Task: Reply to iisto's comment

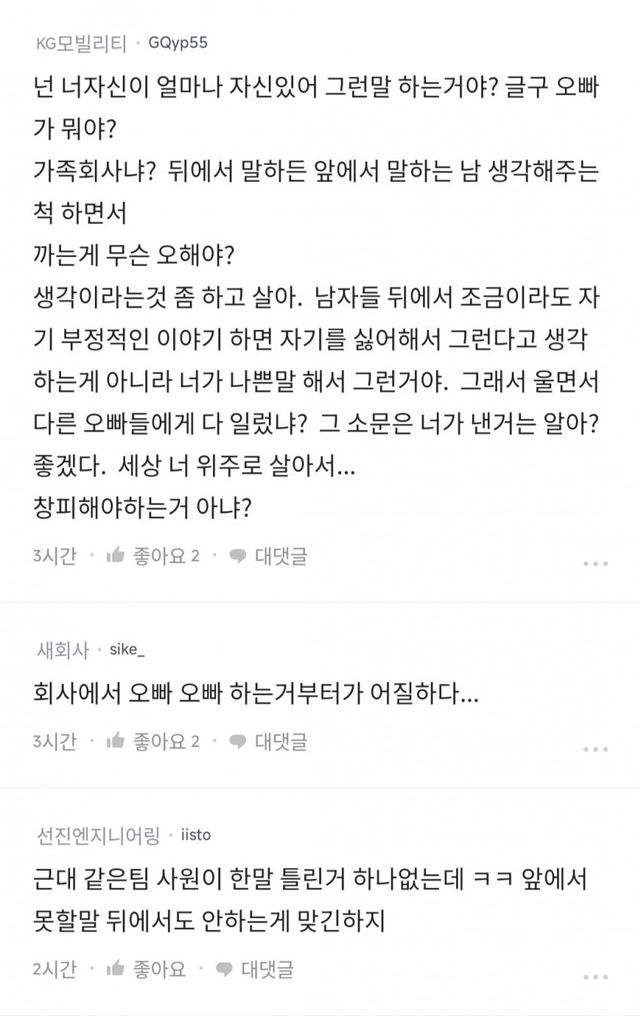Action: 254,968
